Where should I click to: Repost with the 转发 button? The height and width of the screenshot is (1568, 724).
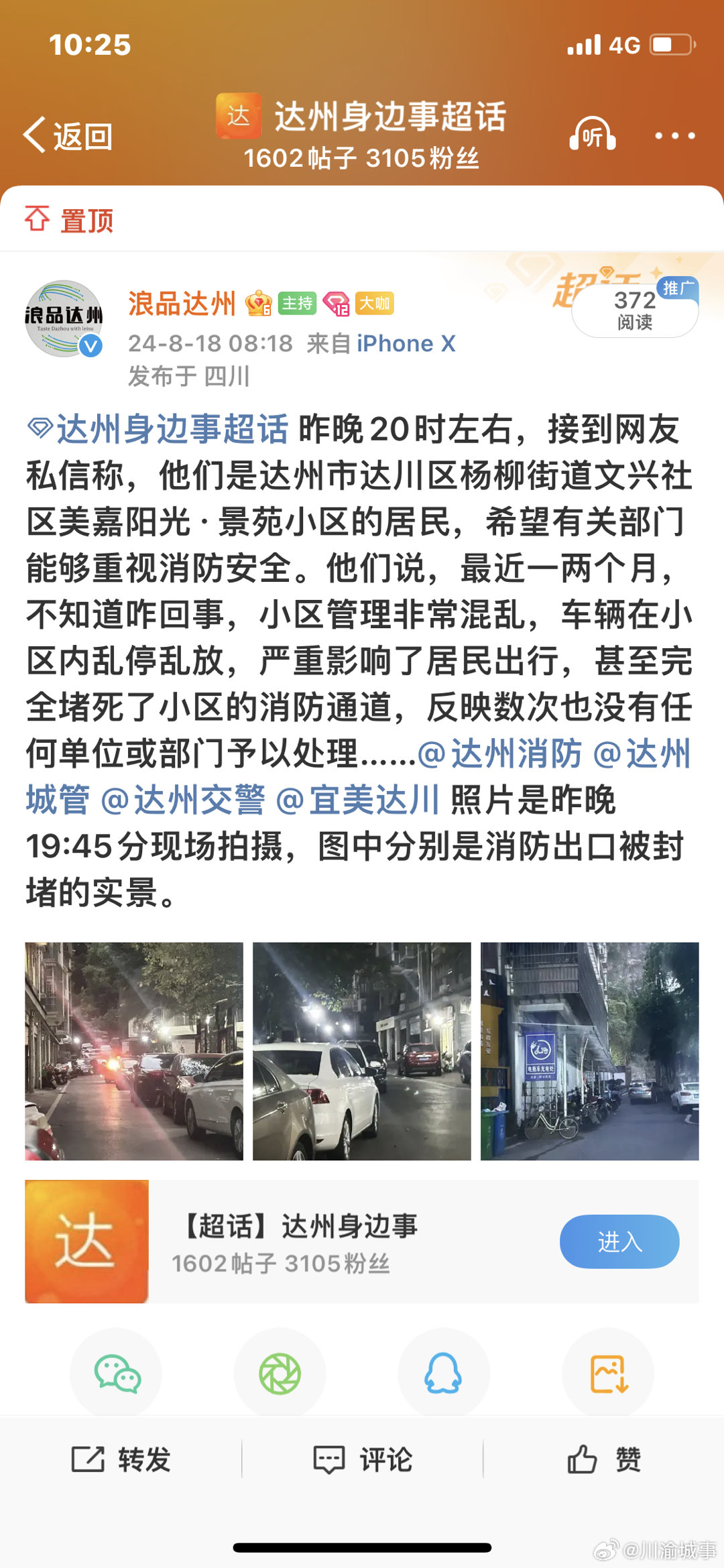(121, 1459)
